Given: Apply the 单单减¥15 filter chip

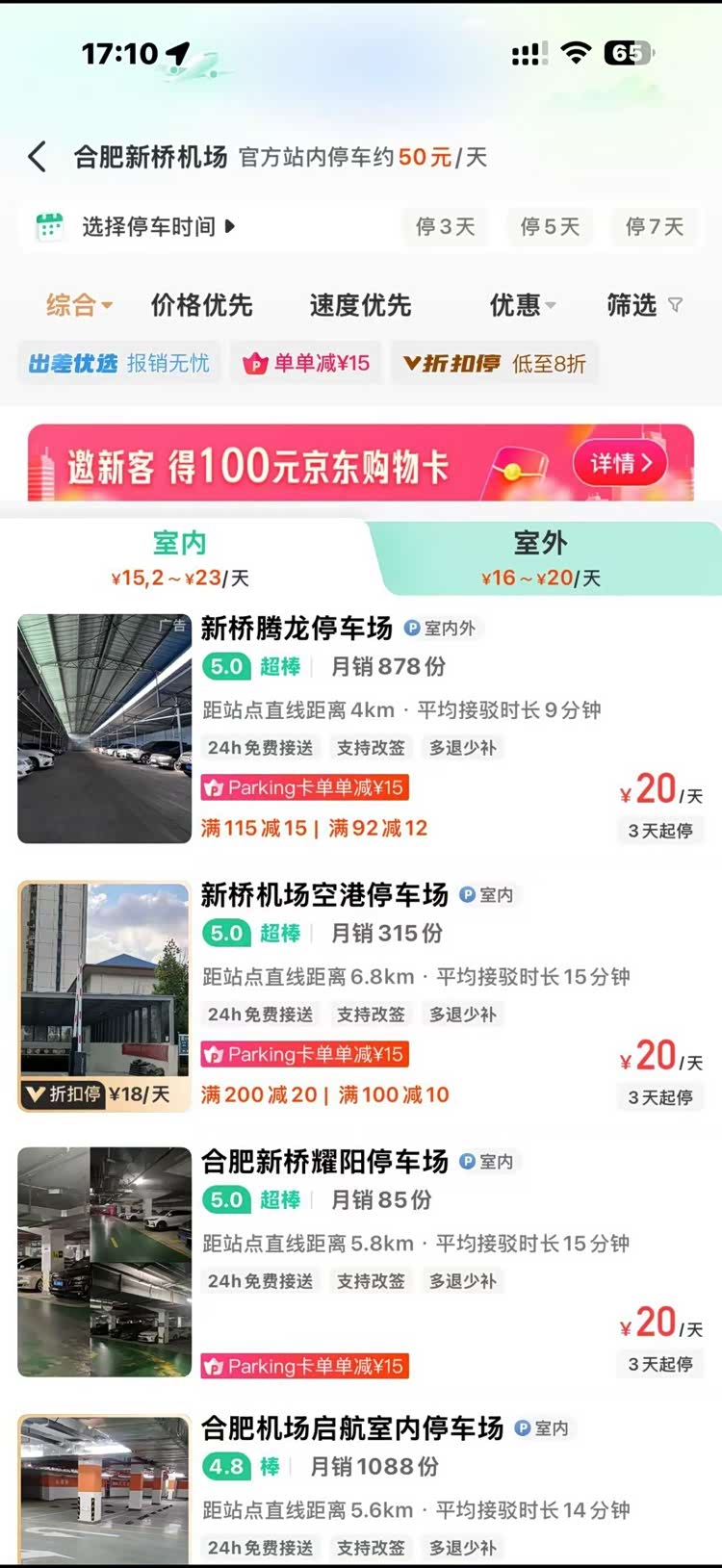Looking at the screenshot, I should click(306, 363).
